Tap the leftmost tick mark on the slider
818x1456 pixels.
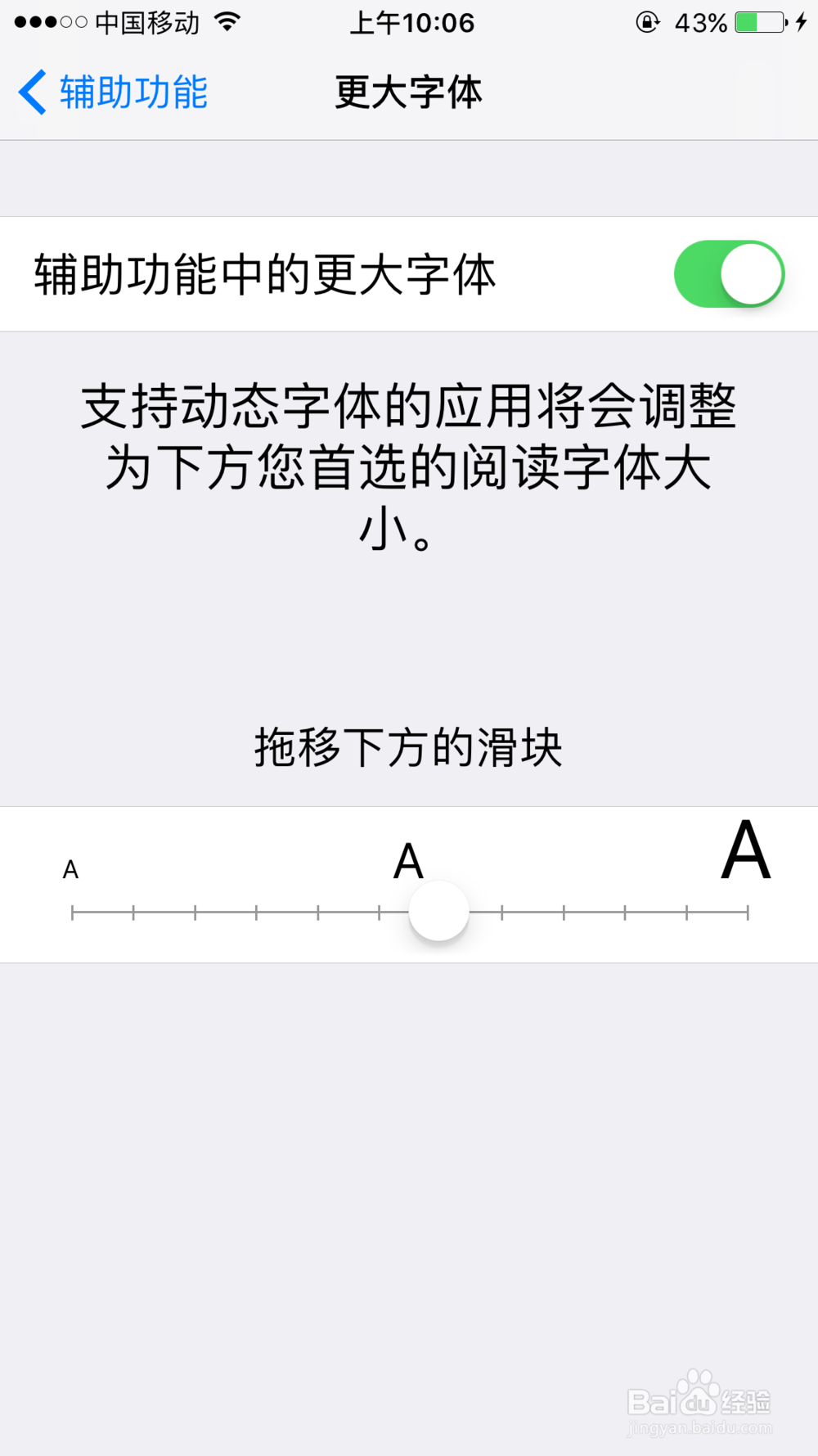pyautogui.click(x=74, y=910)
